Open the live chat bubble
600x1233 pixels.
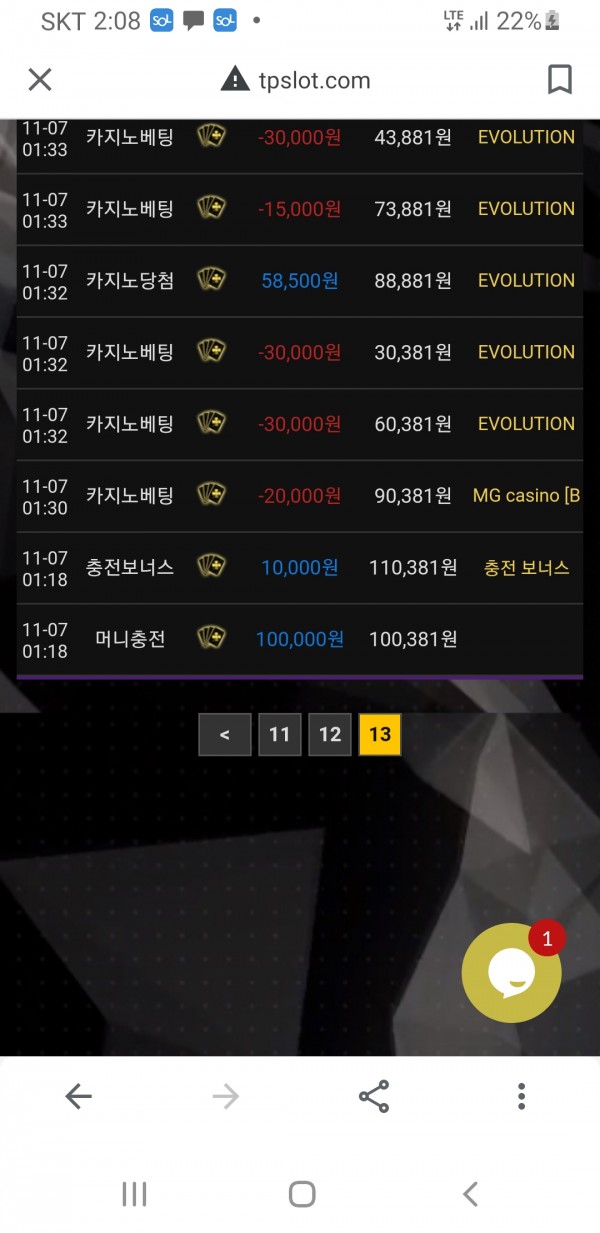tap(512, 972)
